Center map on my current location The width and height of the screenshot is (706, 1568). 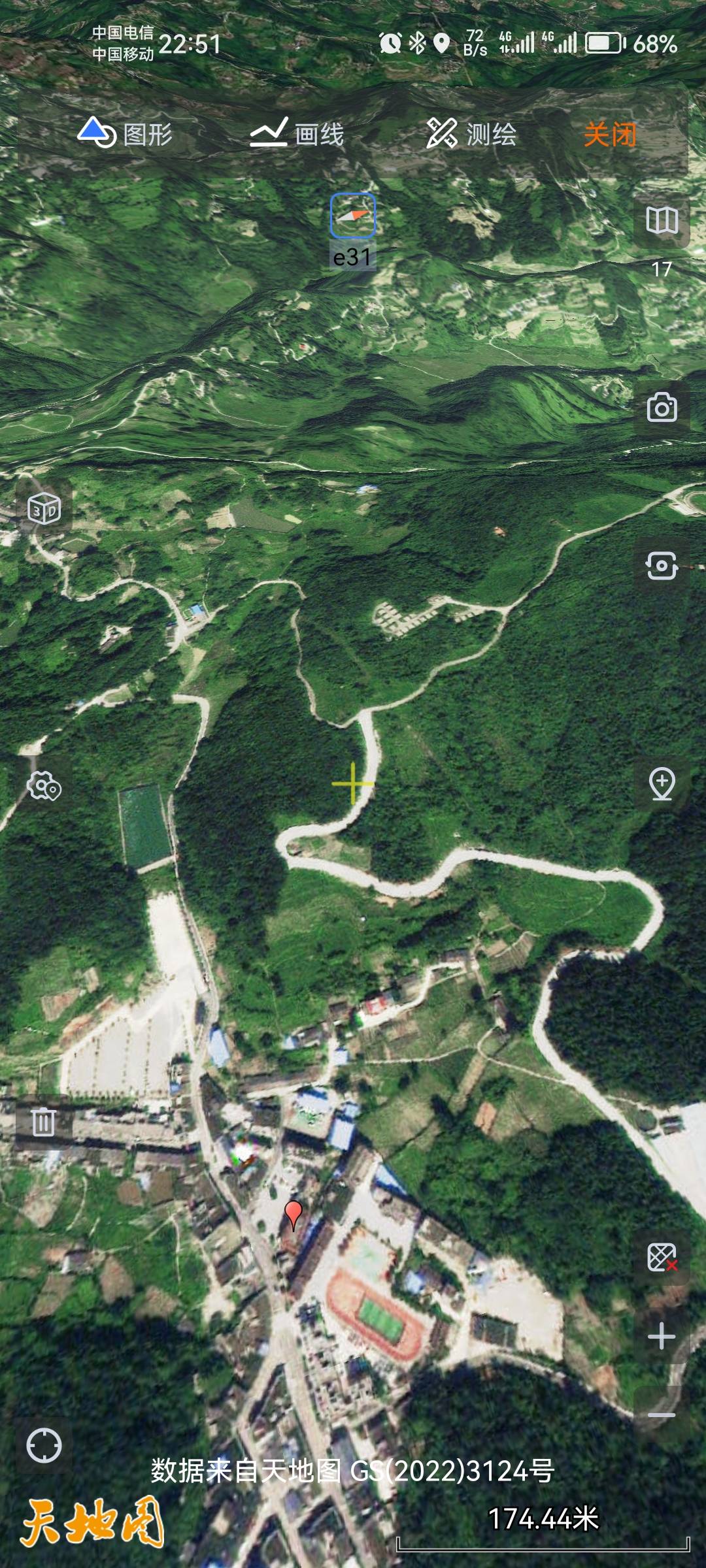coord(44,1446)
